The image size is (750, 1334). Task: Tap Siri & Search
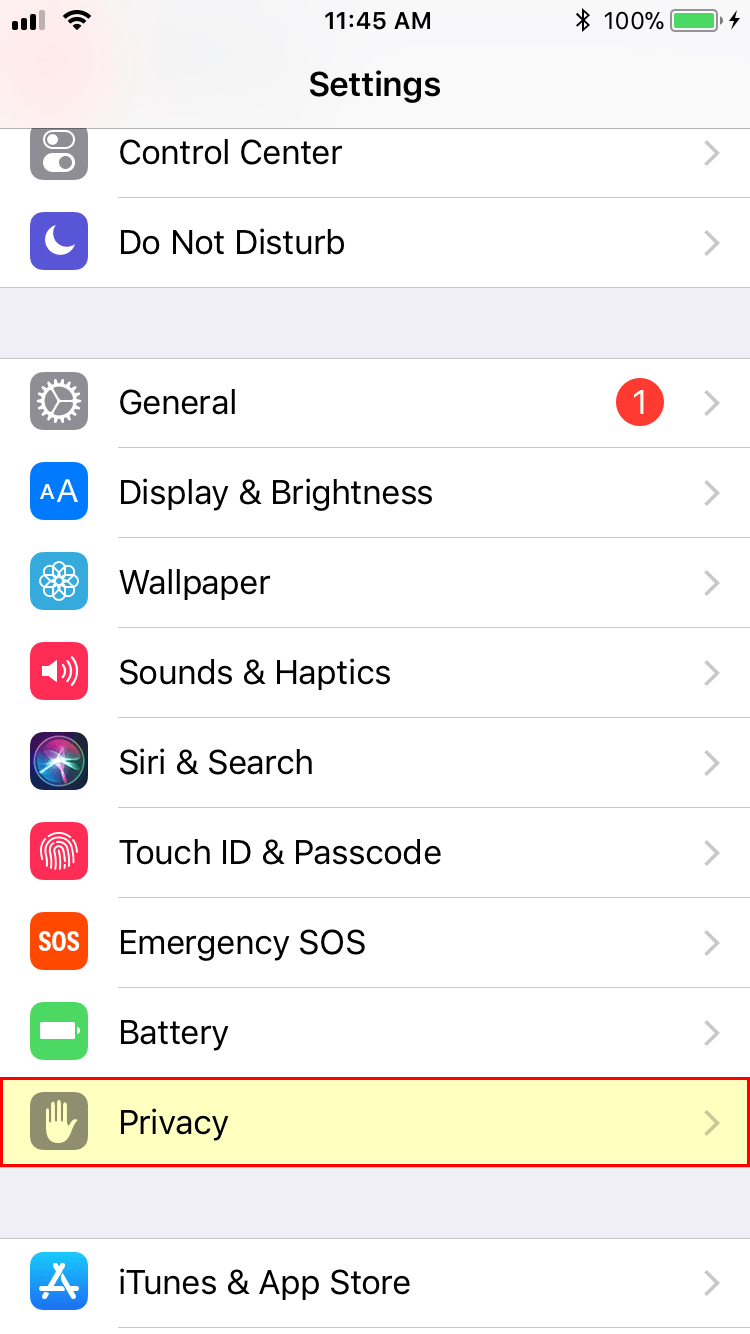coord(375,763)
